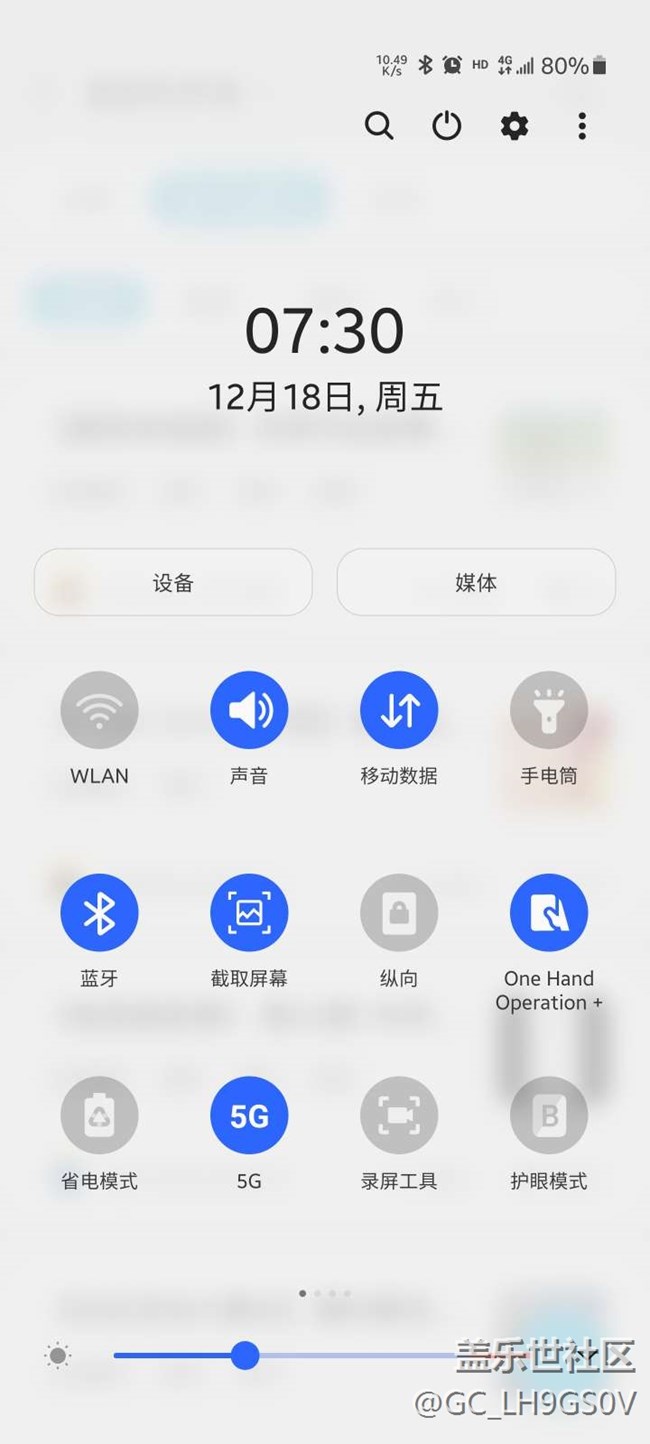Open the quick panel search
This screenshot has width=650, height=1444.
(x=379, y=126)
